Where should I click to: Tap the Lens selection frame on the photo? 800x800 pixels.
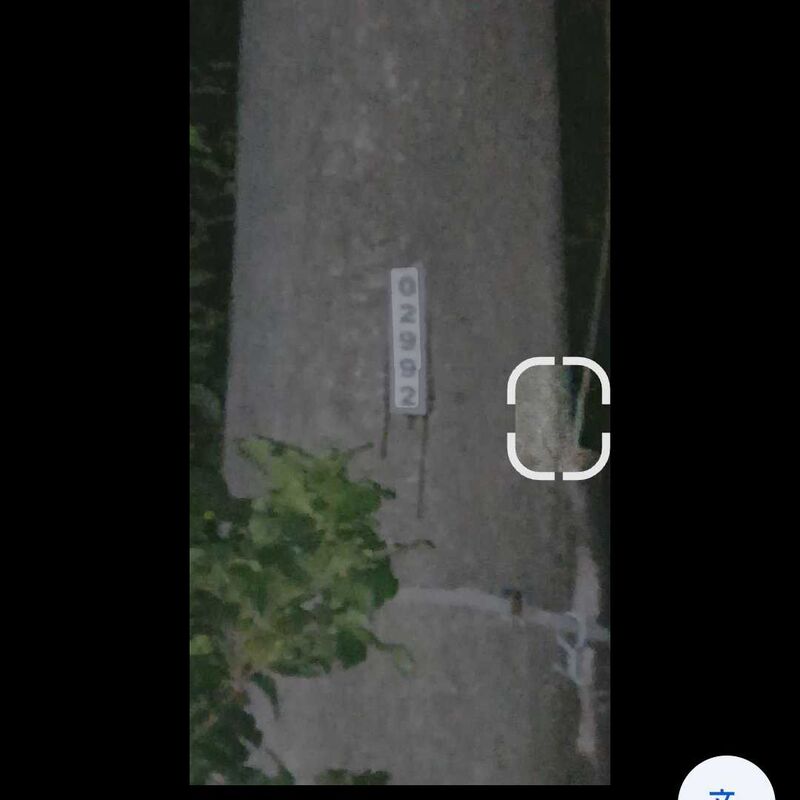click(558, 417)
